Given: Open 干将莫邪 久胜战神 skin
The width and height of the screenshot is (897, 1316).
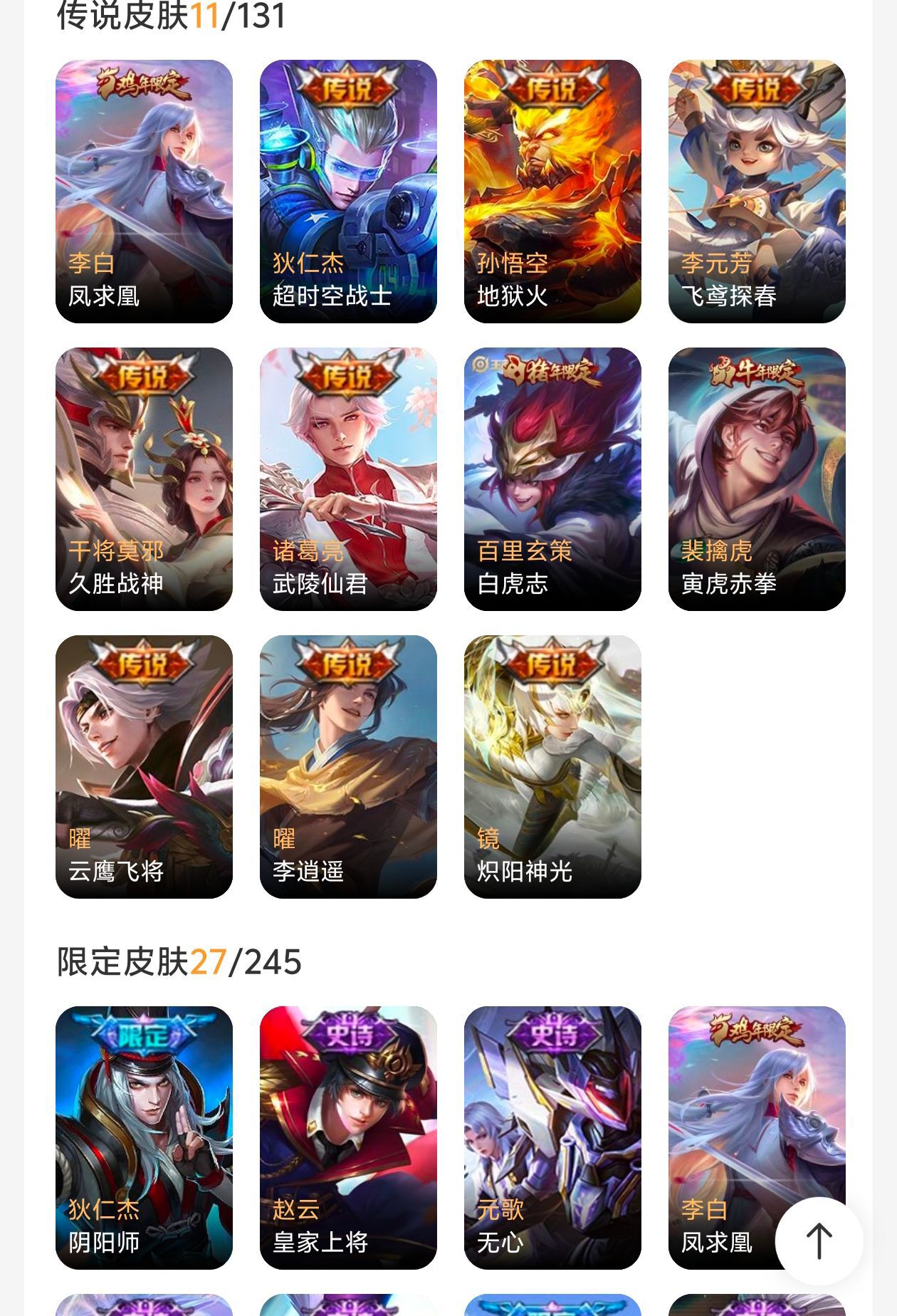Looking at the screenshot, I should click(x=144, y=479).
